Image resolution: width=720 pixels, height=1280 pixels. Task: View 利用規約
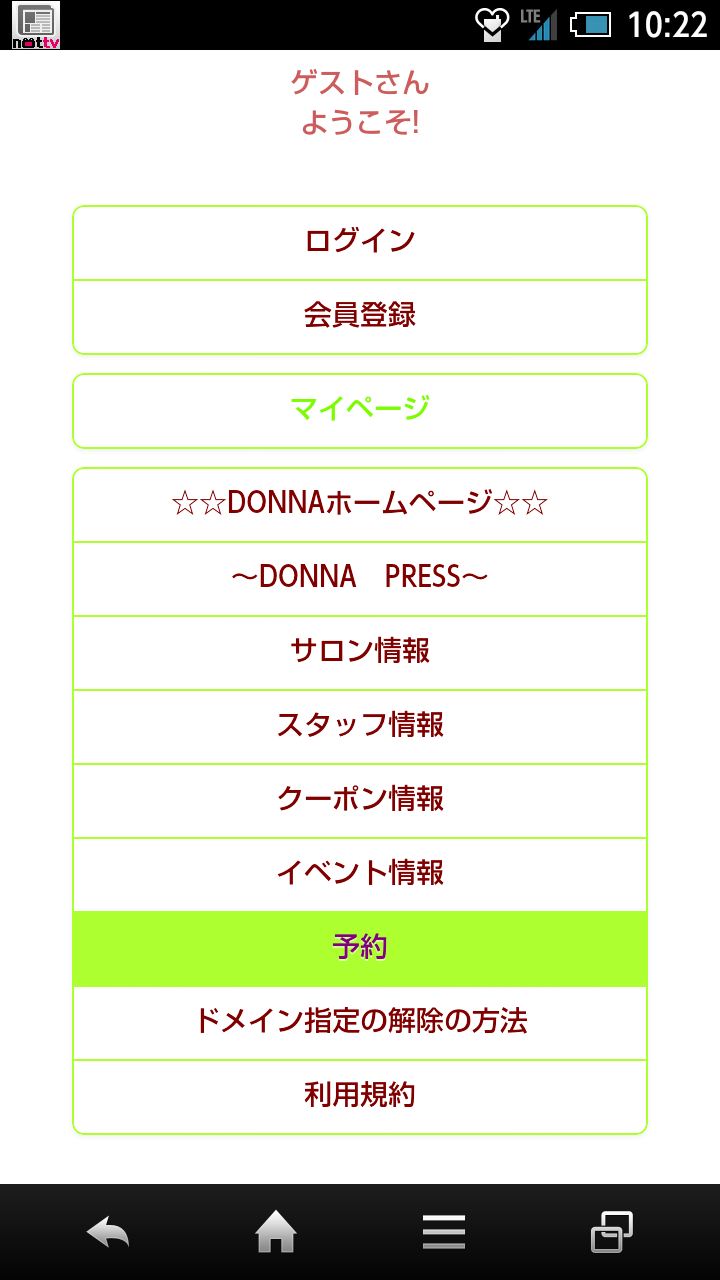(x=360, y=1097)
